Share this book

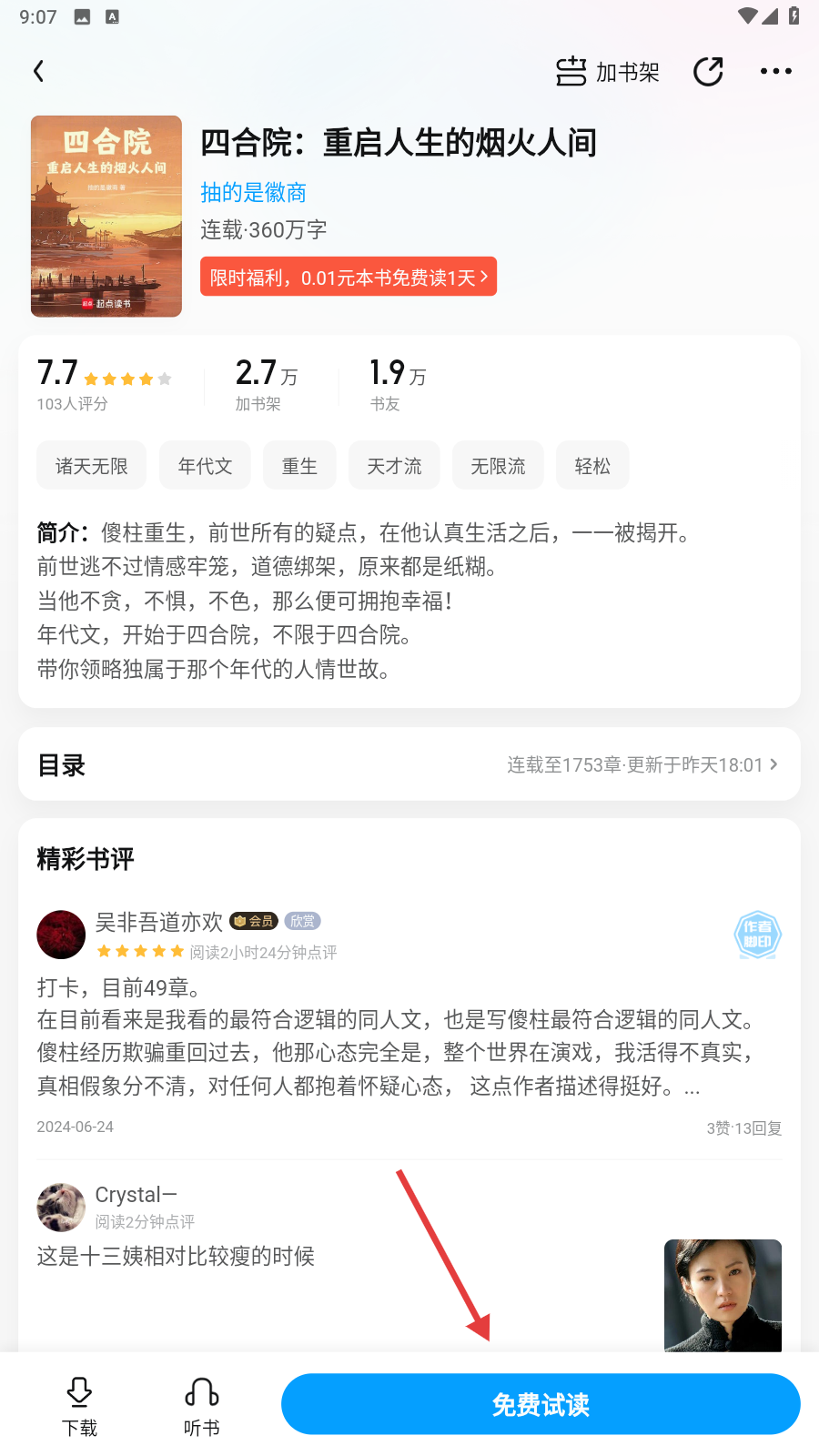(708, 72)
